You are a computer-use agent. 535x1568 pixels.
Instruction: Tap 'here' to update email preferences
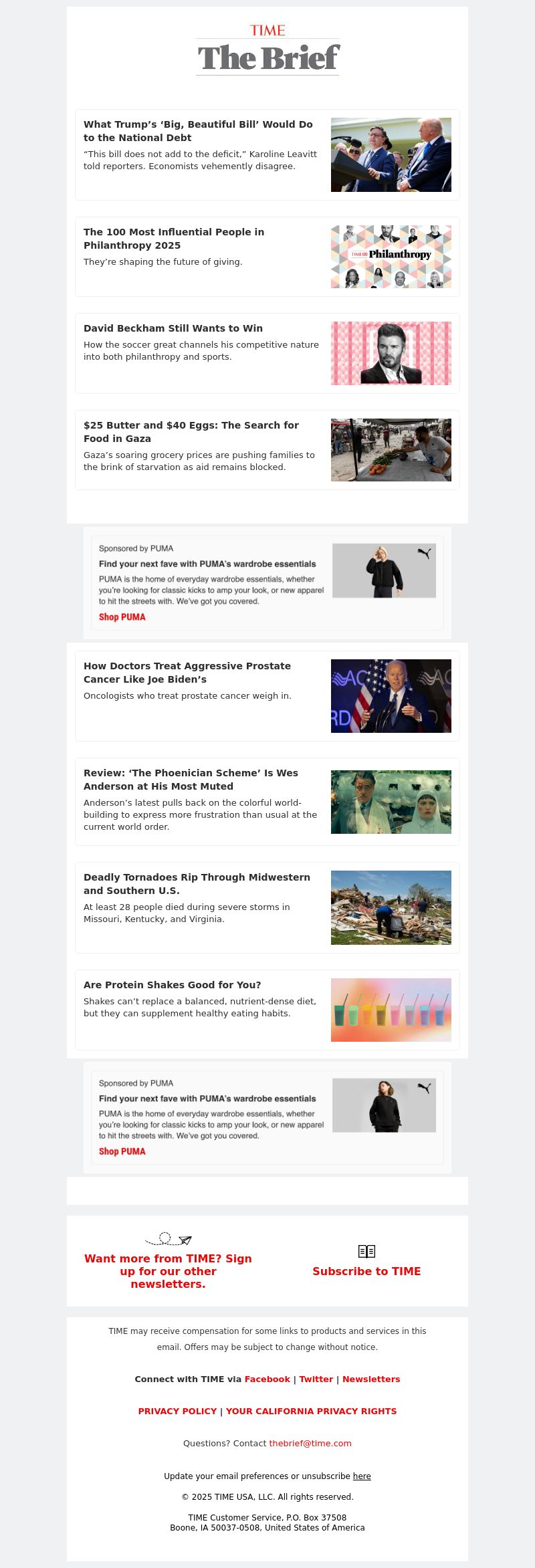click(x=362, y=1476)
